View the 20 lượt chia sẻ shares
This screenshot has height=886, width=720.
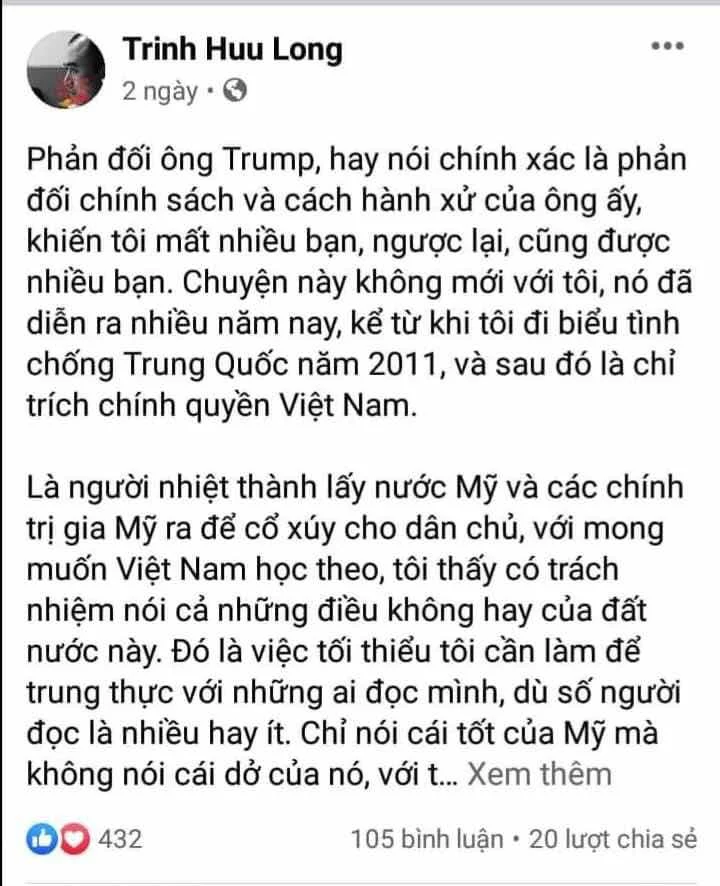coord(611,838)
